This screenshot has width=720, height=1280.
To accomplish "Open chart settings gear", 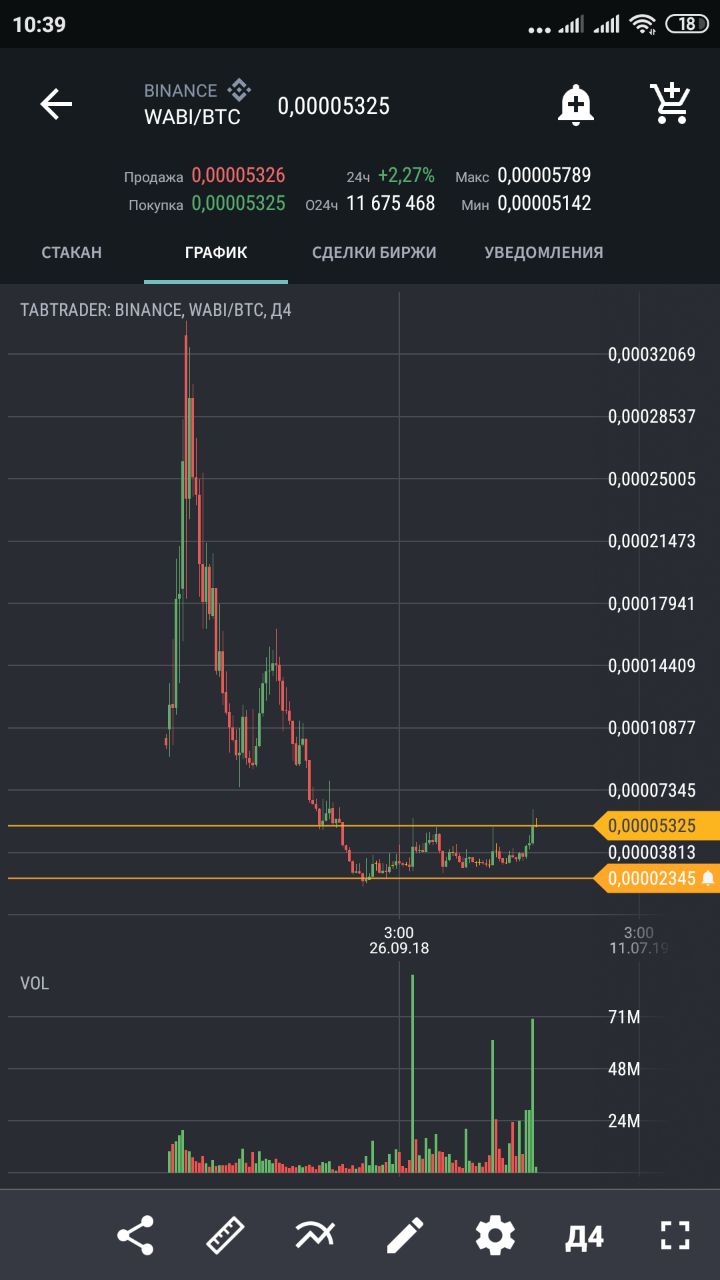I will [x=495, y=1236].
